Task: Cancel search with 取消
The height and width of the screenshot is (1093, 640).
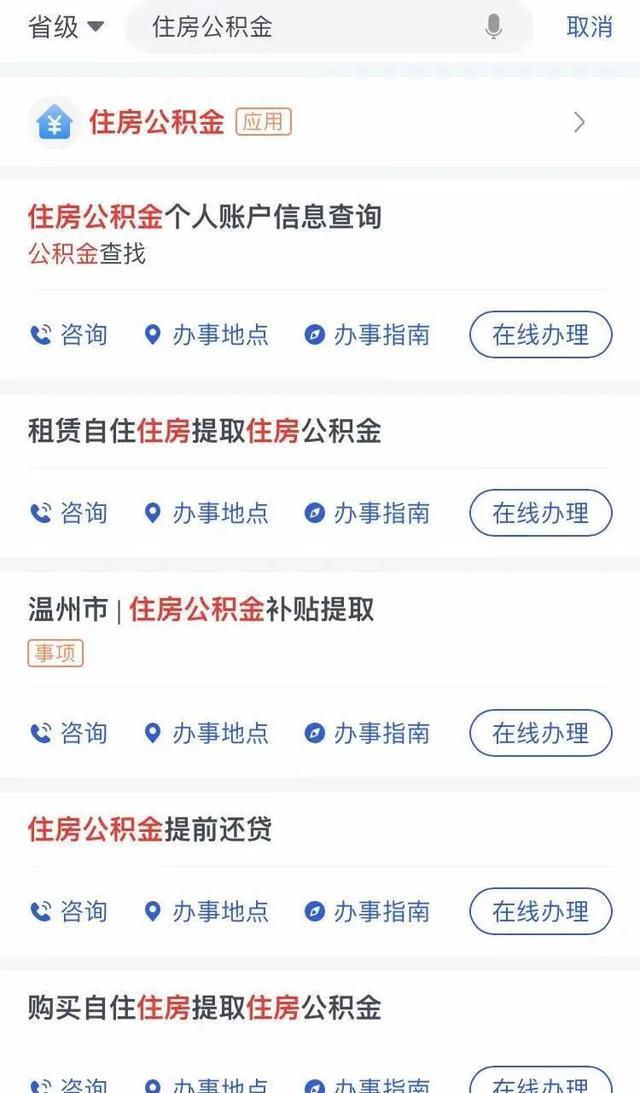Action: [589, 27]
